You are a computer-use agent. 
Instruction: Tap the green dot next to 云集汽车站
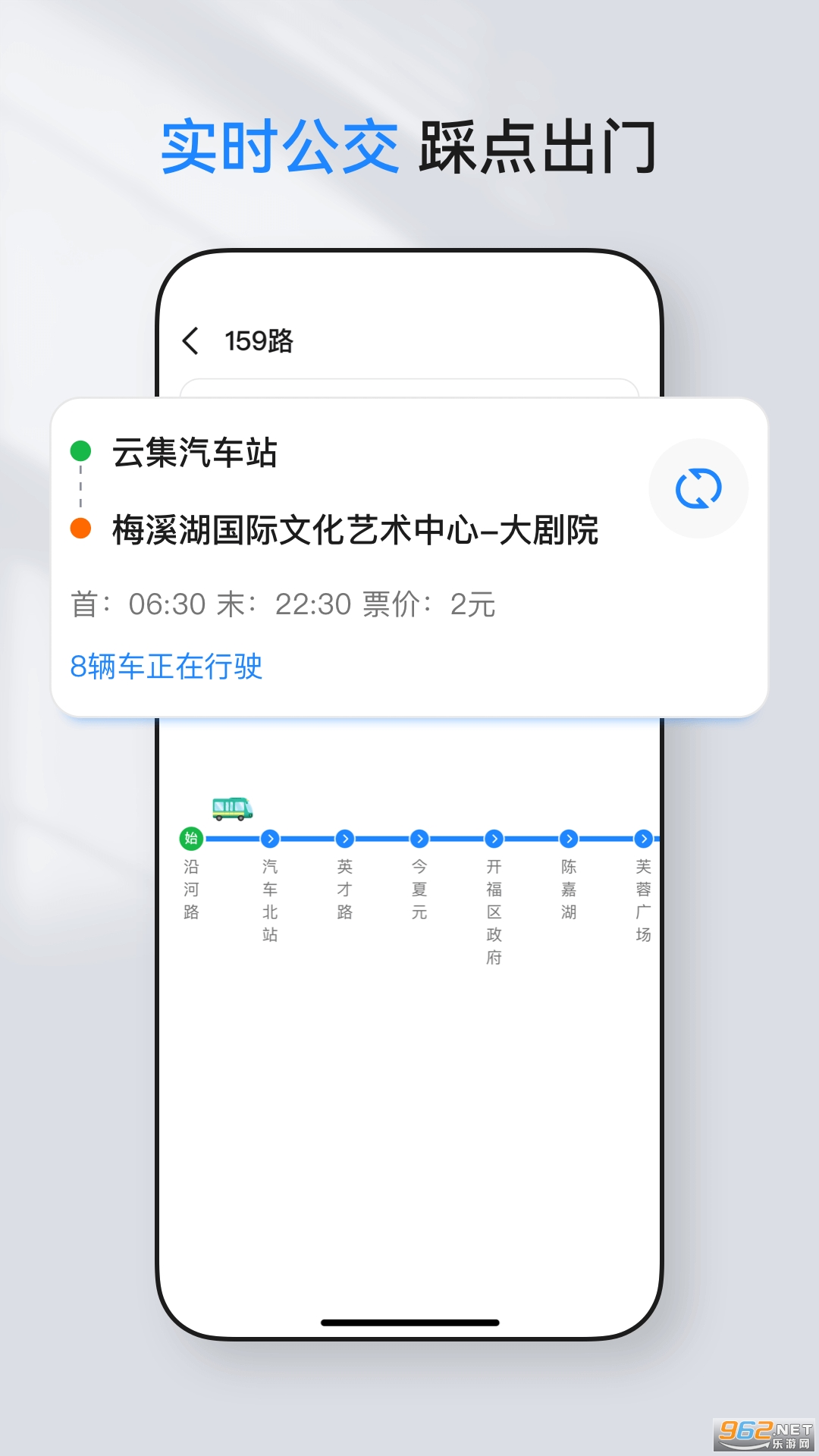[79, 450]
